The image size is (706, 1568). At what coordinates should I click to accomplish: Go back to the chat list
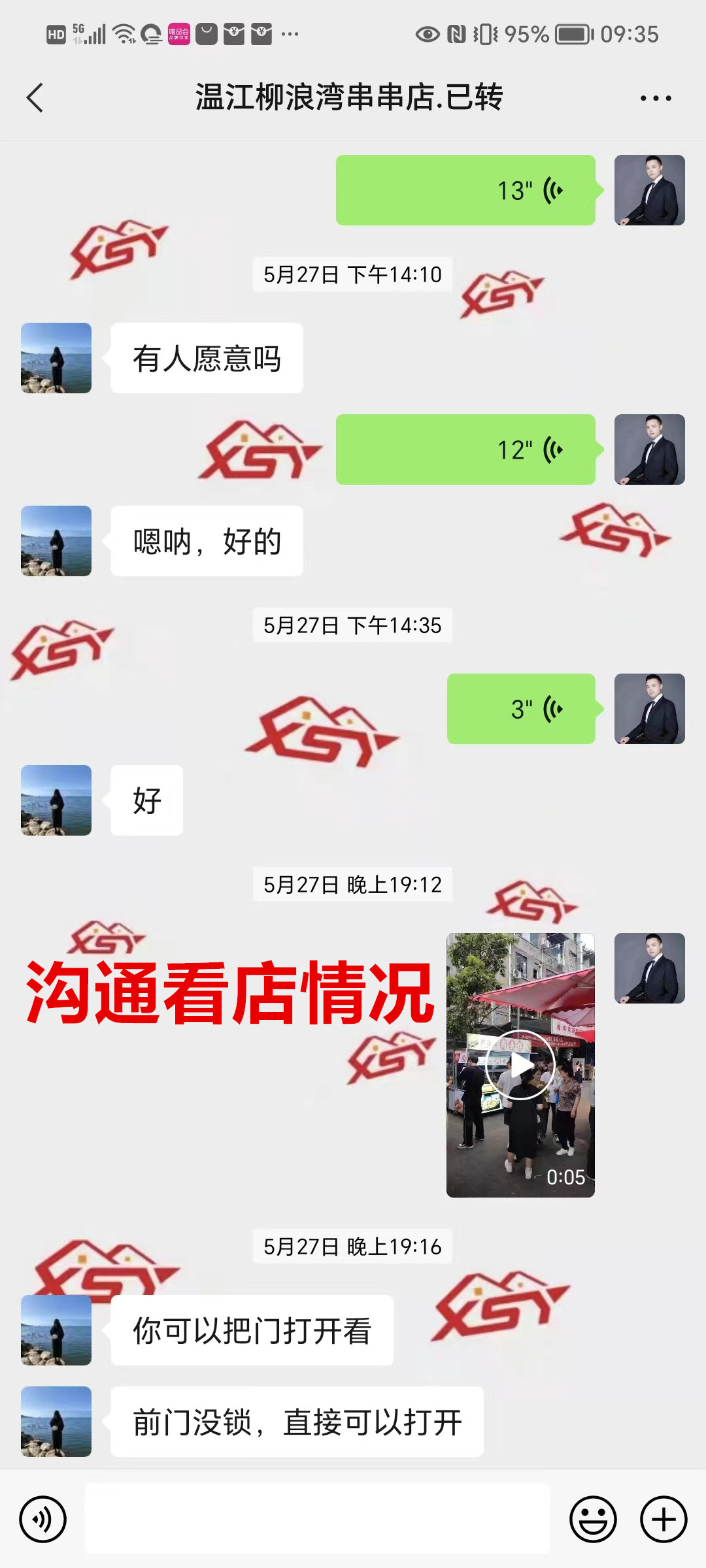pyautogui.click(x=35, y=98)
